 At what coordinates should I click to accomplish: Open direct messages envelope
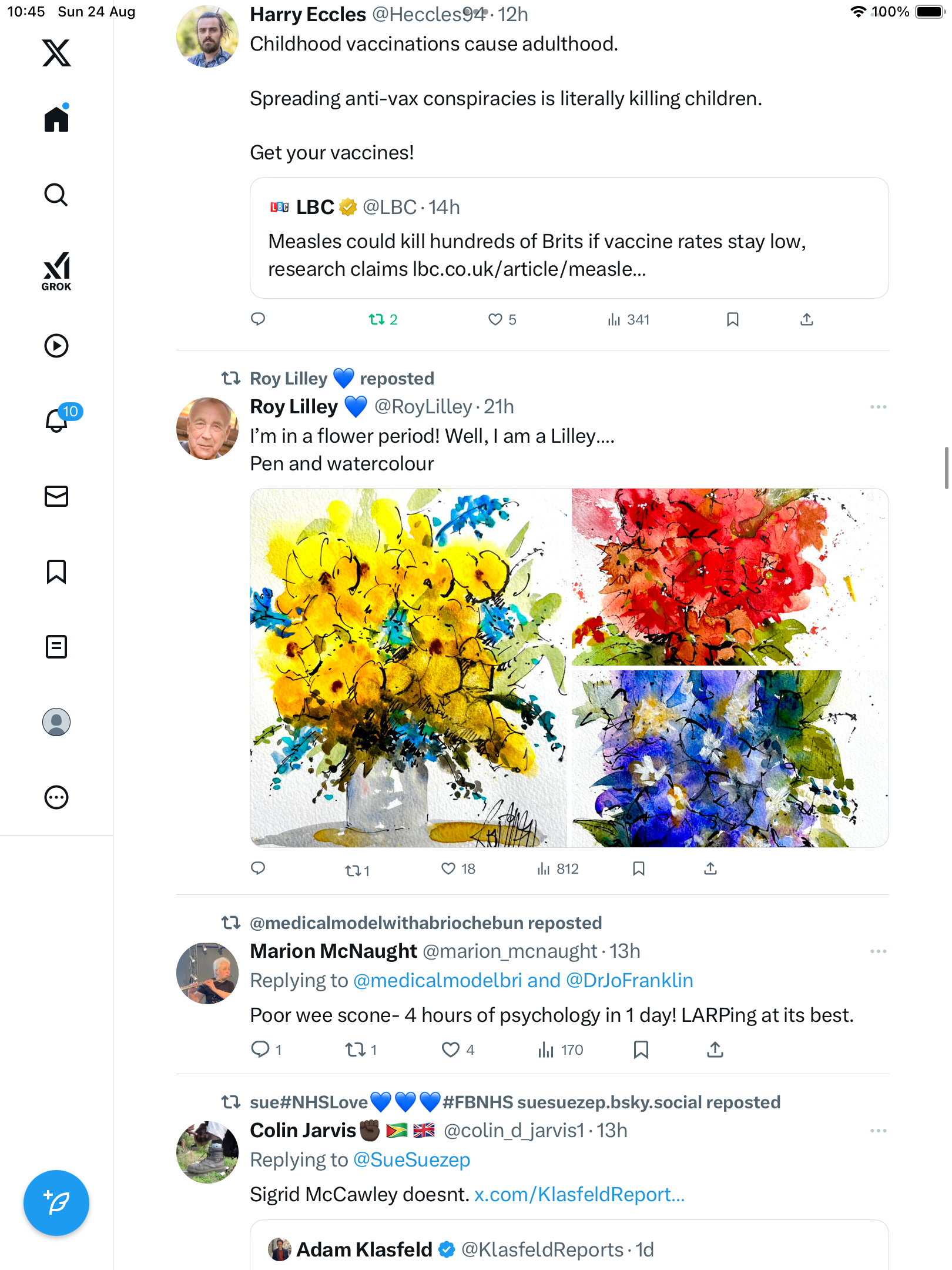[x=56, y=496]
